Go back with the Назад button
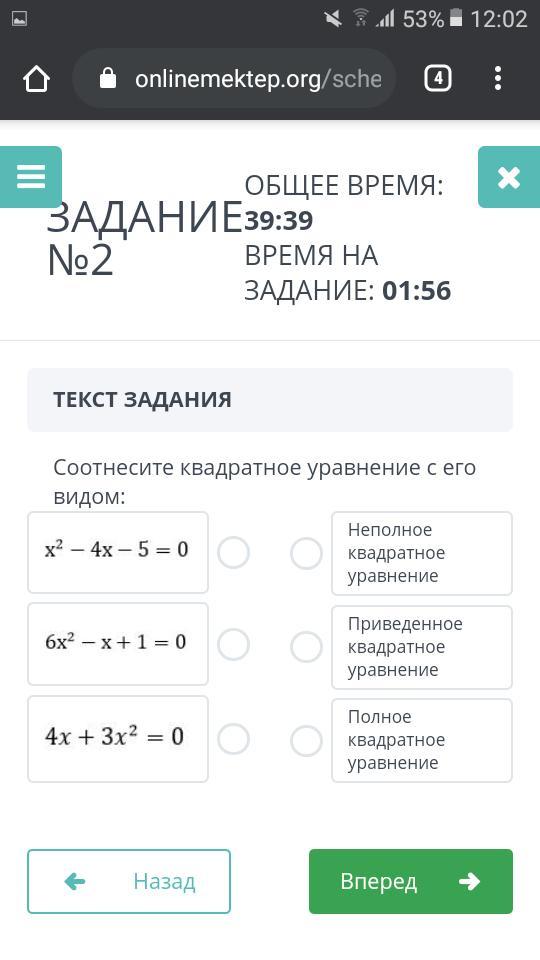Screen dimensions: 540x960 [x=129, y=882]
